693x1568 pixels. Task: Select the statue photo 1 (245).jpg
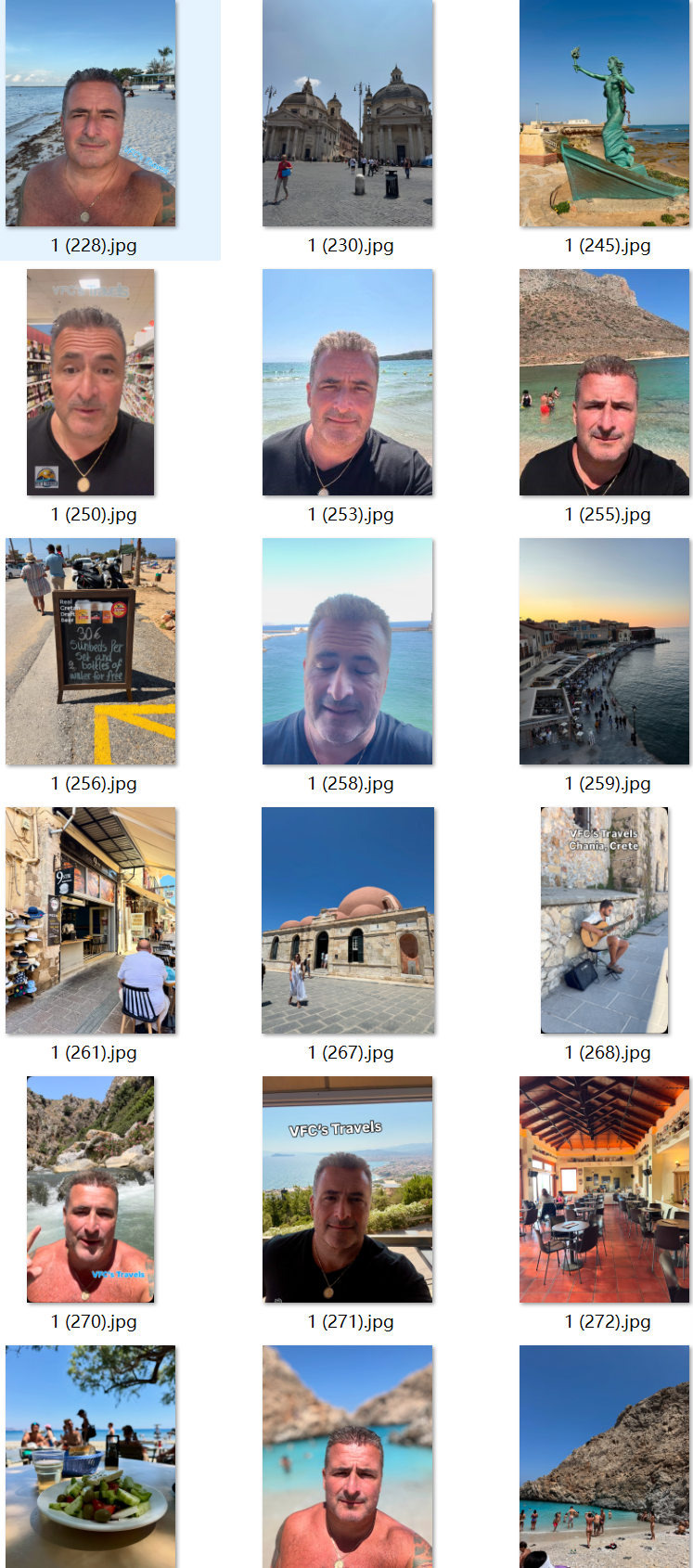tap(604, 113)
